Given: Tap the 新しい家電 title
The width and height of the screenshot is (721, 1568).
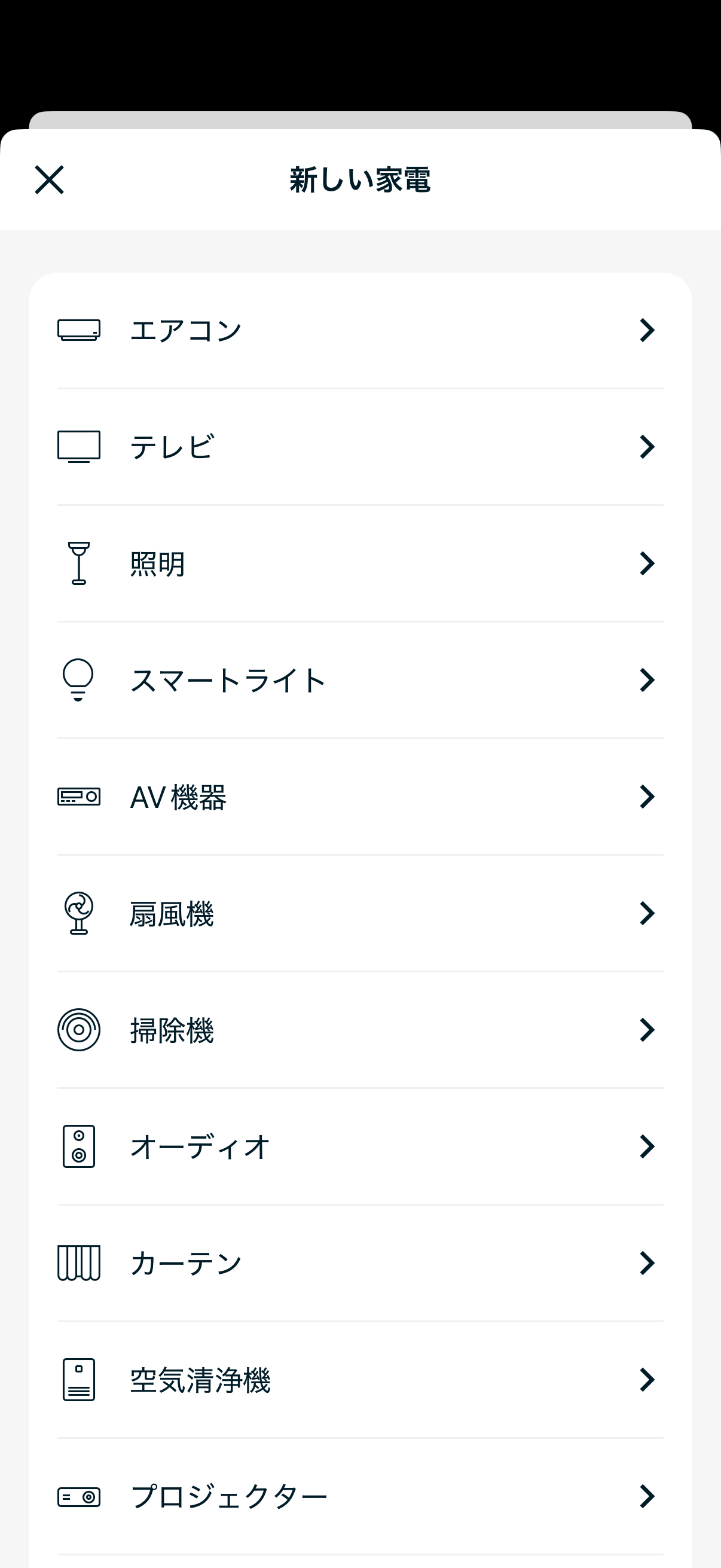Looking at the screenshot, I should (360, 179).
